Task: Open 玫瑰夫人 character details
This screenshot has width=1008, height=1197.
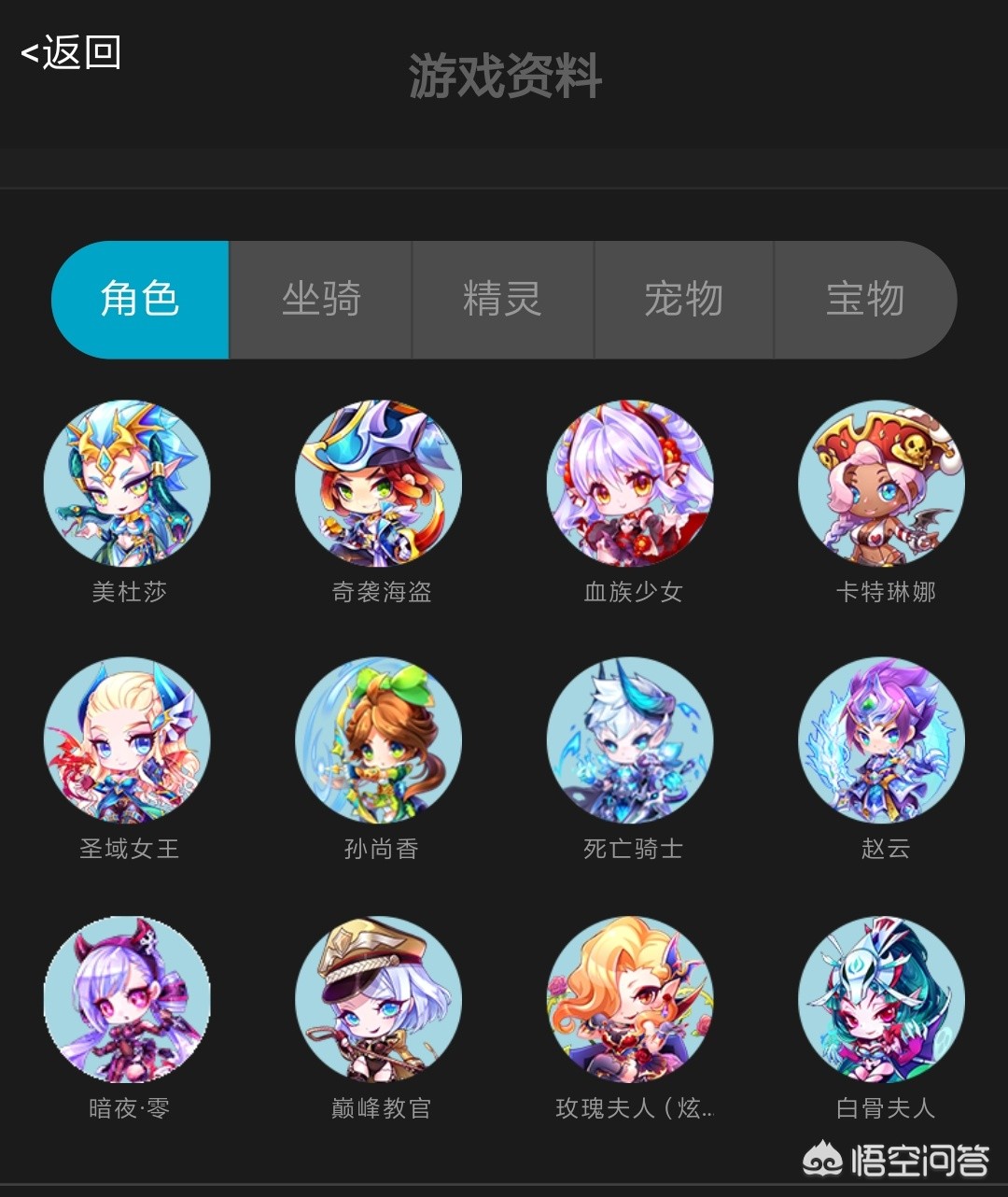Action: tap(630, 999)
